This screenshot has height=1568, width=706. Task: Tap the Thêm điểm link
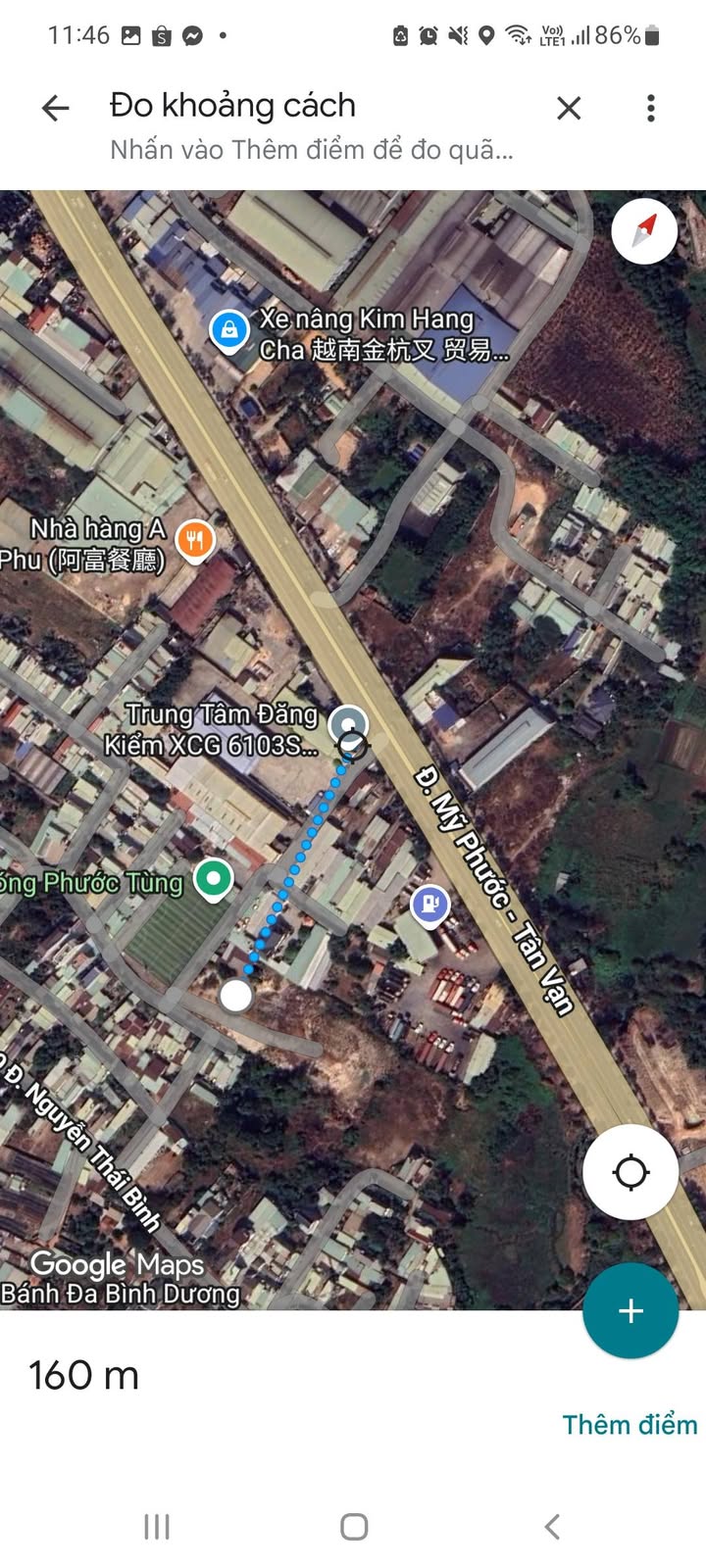(x=630, y=1424)
